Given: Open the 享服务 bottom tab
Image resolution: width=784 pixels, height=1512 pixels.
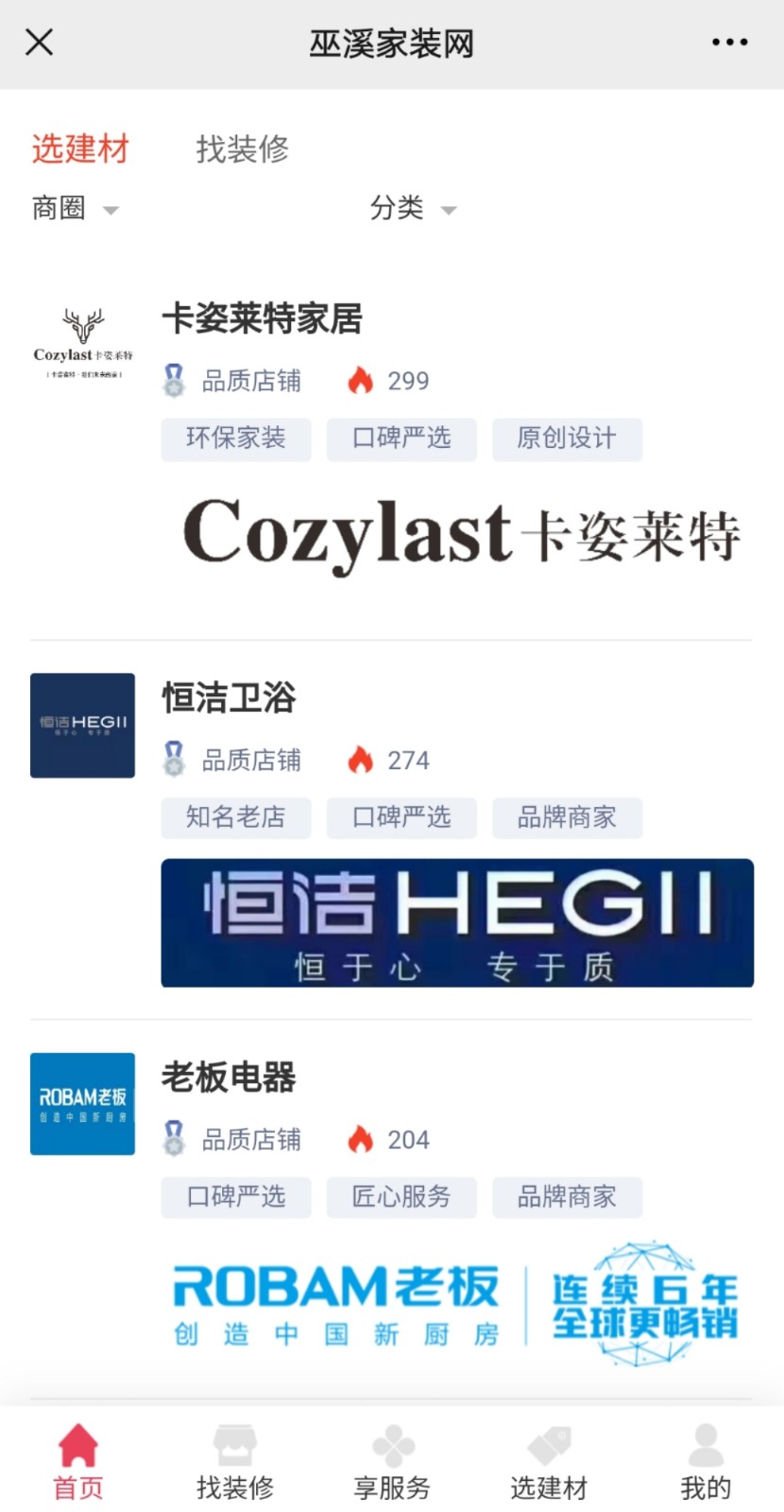Looking at the screenshot, I should (x=392, y=1462).
